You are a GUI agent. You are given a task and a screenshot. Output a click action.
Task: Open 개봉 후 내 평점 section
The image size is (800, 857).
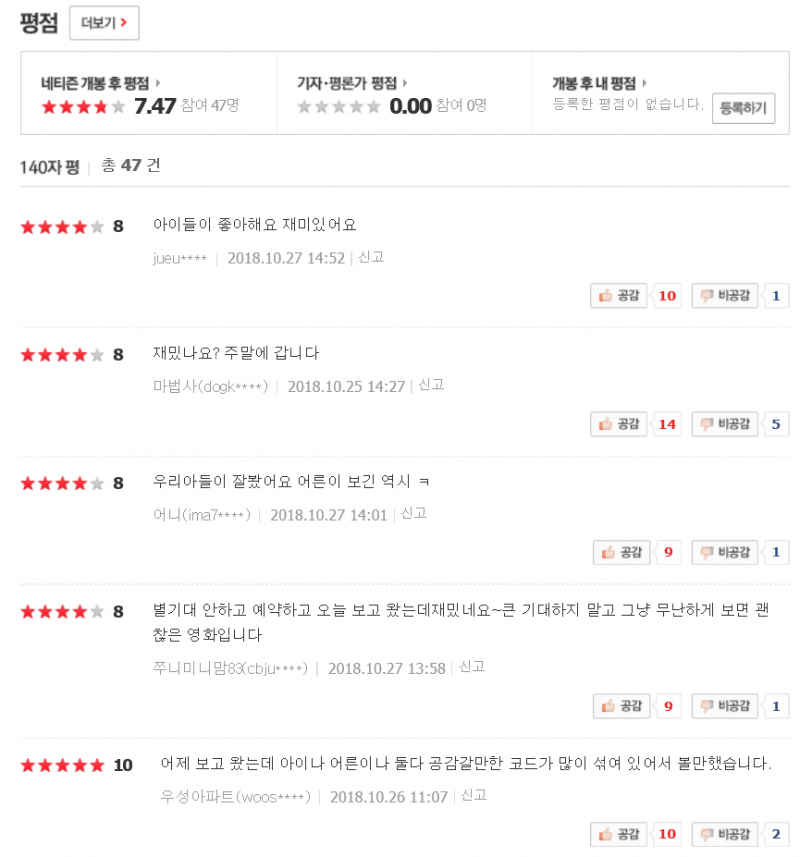coord(600,83)
